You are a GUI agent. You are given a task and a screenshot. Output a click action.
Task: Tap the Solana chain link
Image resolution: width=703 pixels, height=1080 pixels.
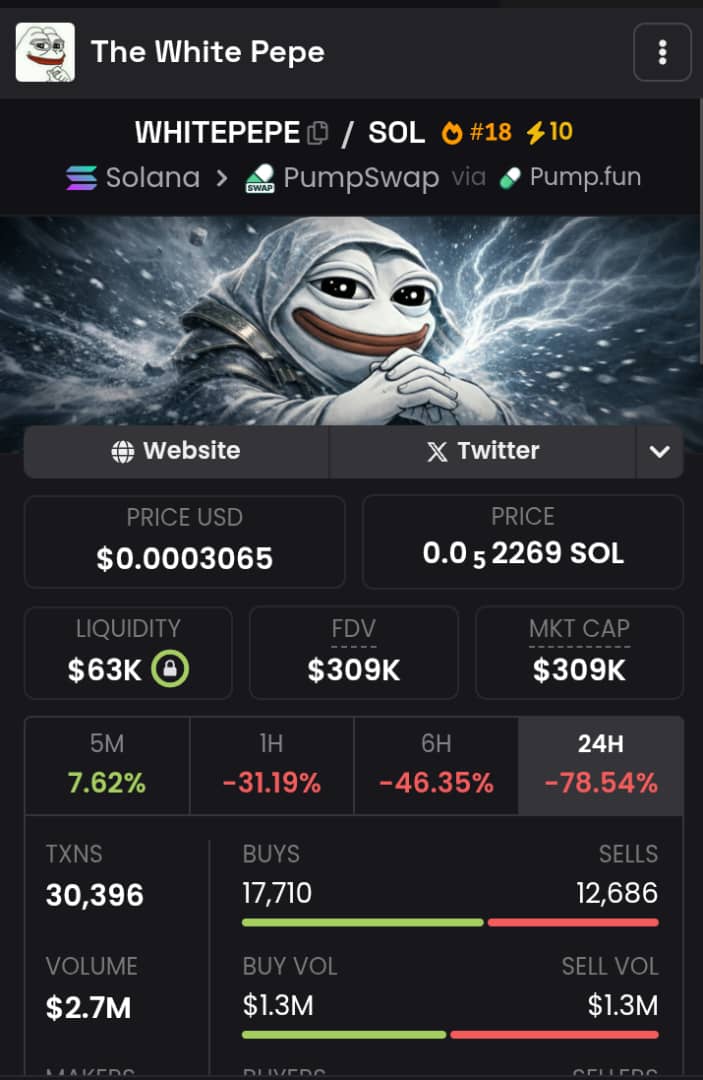(134, 178)
